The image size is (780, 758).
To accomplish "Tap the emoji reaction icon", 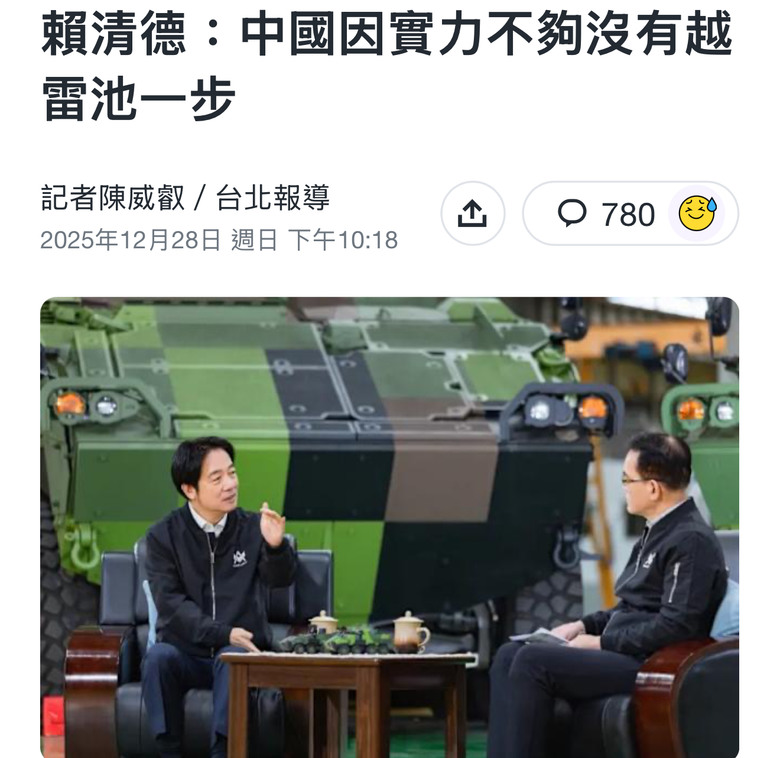I will coord(697,214).
